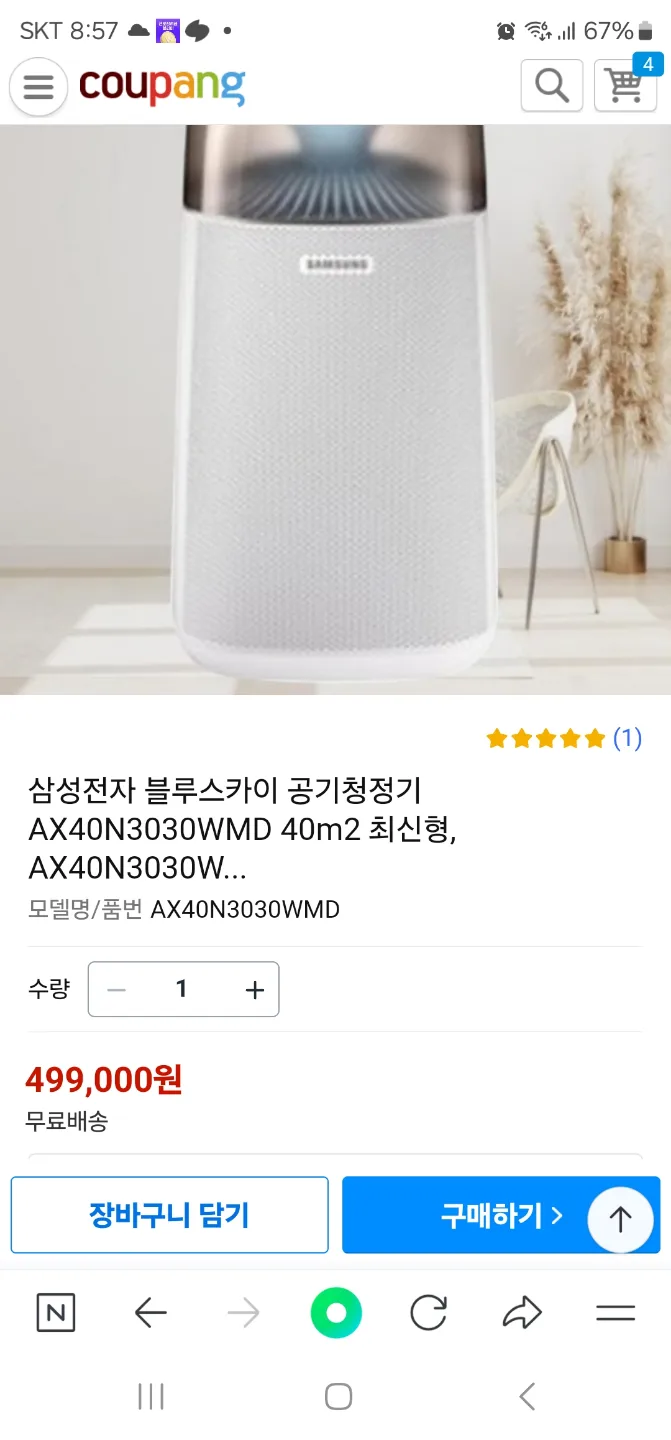Open recent apps from the navigation bar
Screen dimensions: 671x1440
pos(151,1396)
